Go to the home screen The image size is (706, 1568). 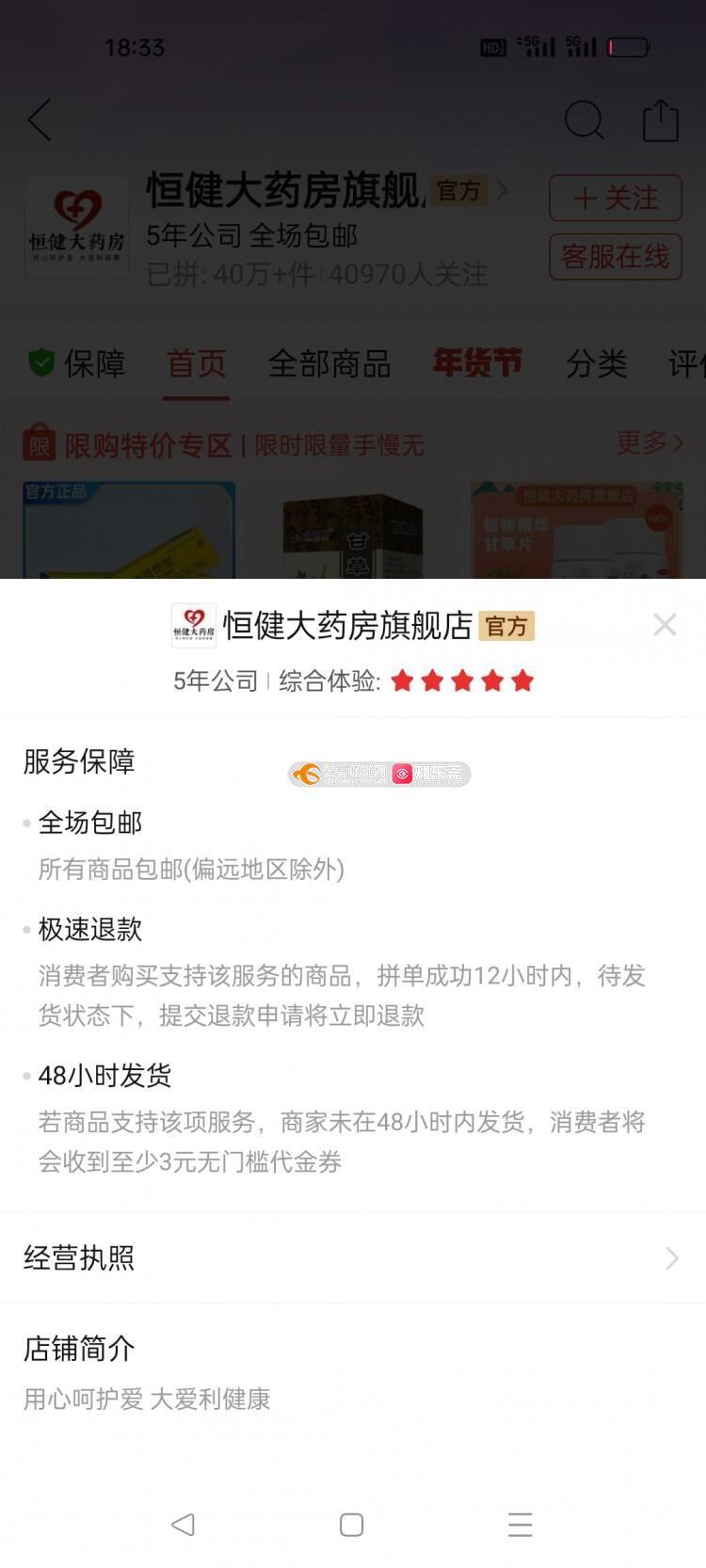pyautogui.click(x=351, y=1524)
